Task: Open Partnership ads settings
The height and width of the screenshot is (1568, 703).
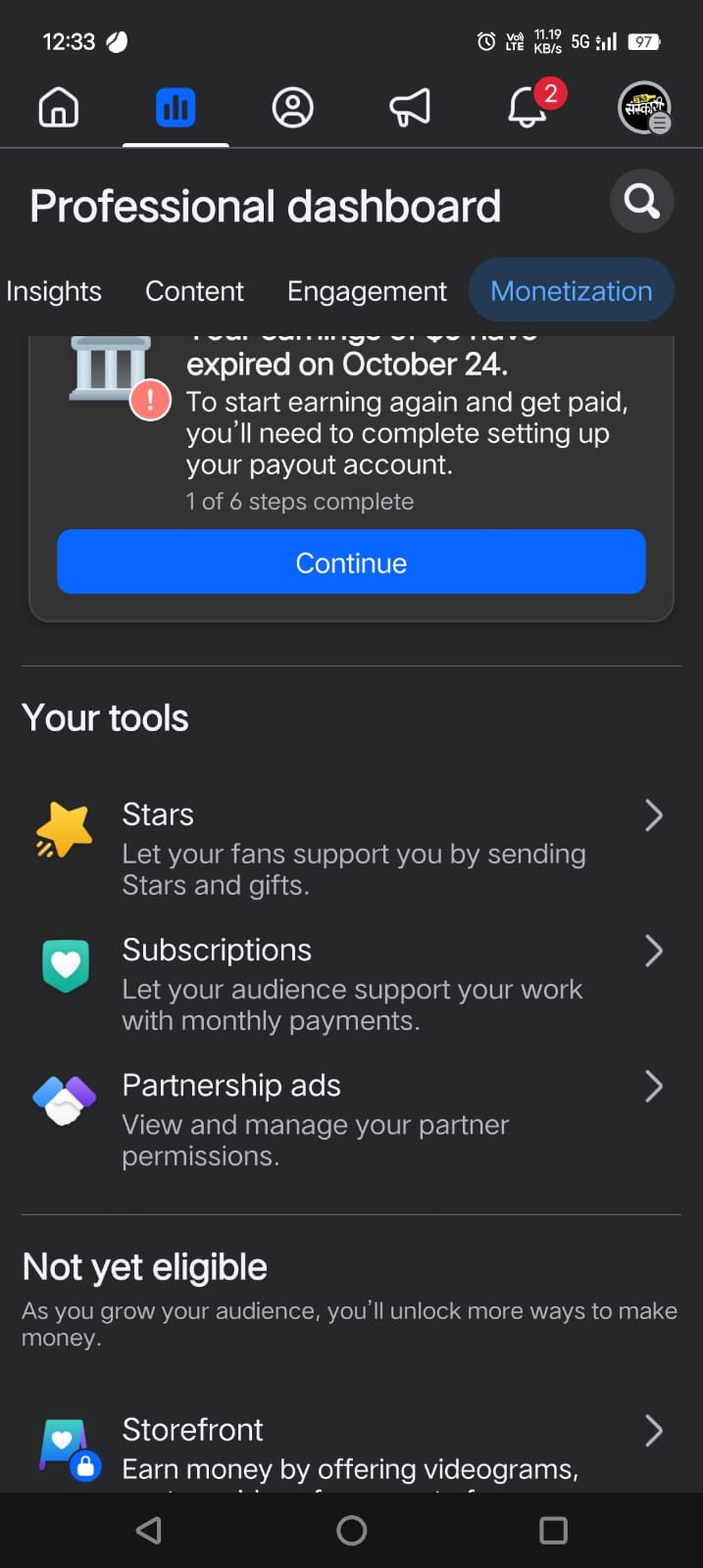Action: 351,1118
